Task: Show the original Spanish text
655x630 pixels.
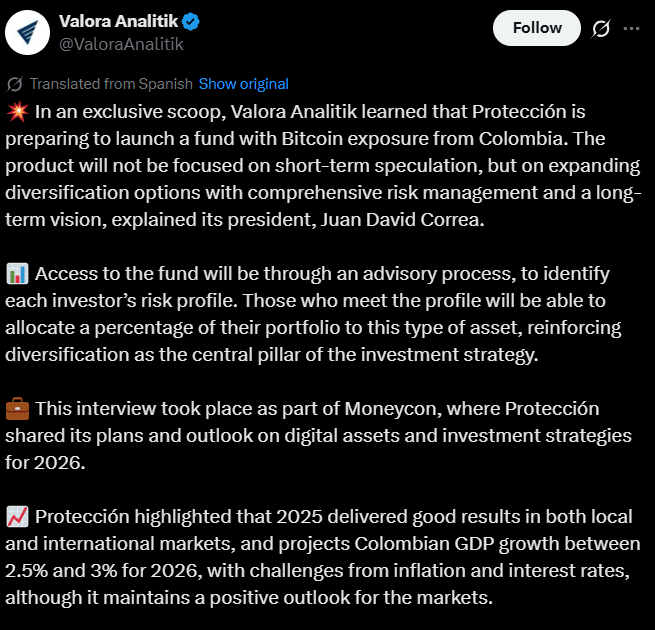Action: pyautogui.click(x=243, y=84)
